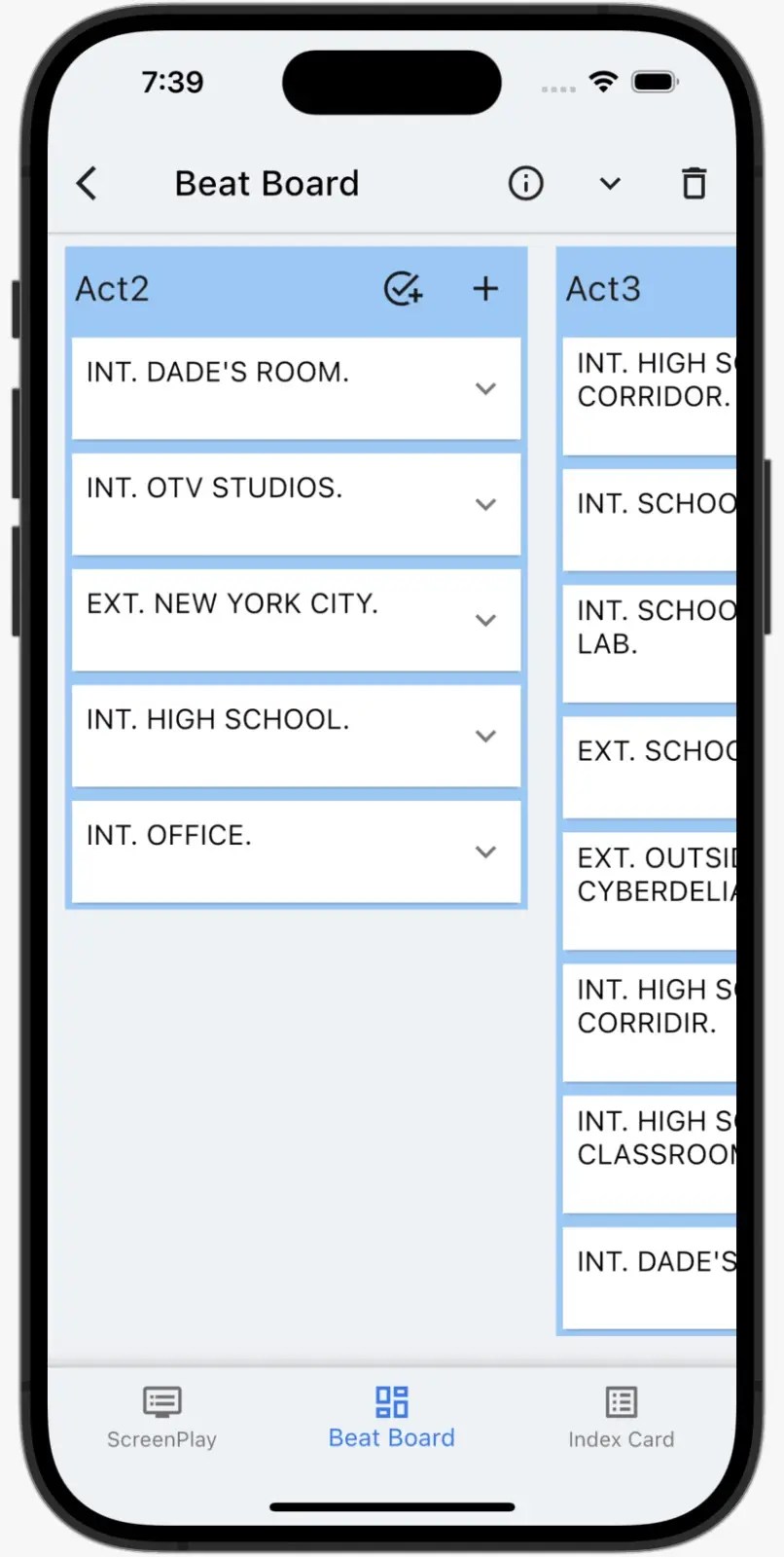Viewport: 784px width, 1557px height.
Task: Open the header dropdown chevron
Action: pyautogui.click(x=610, y=183)
